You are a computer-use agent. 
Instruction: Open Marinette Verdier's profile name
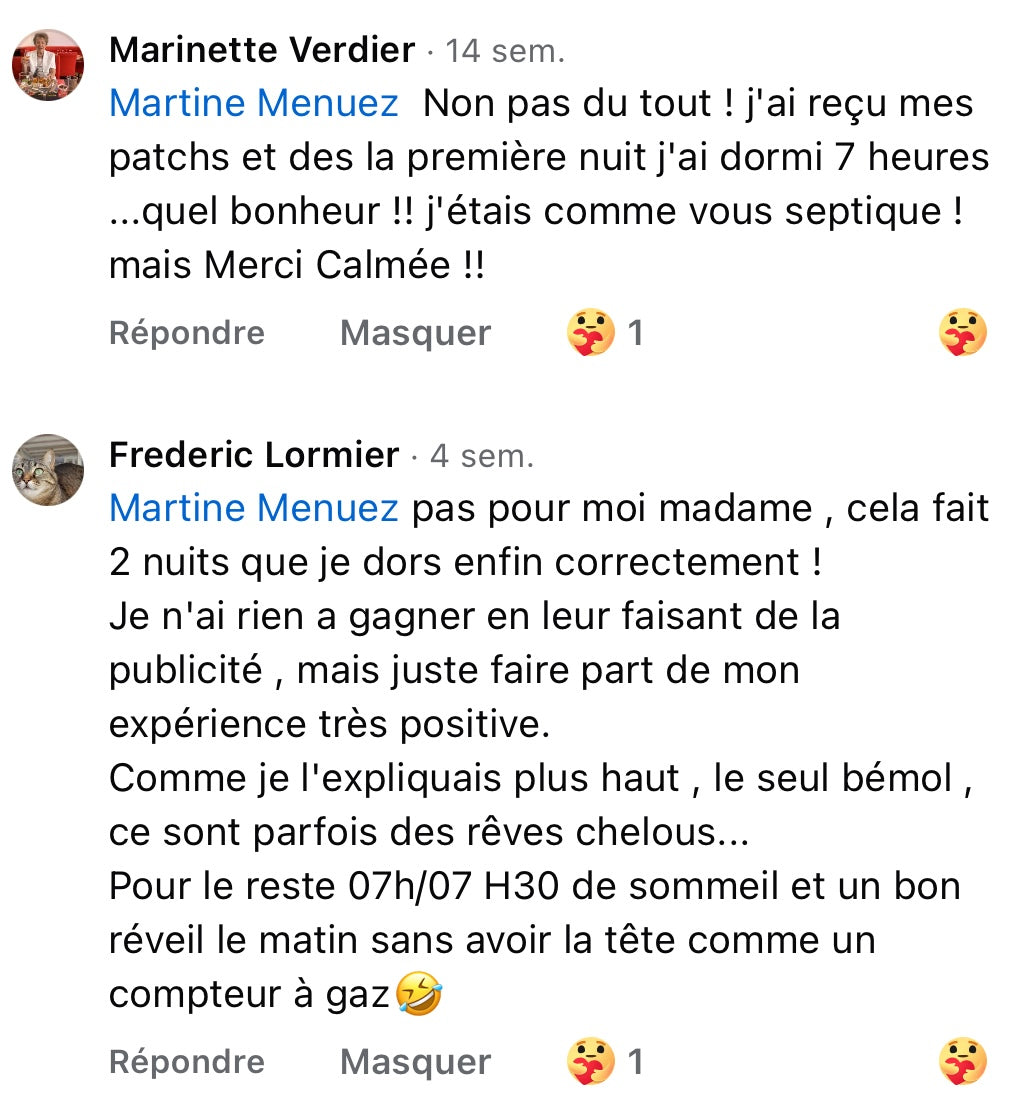(261, 49)
